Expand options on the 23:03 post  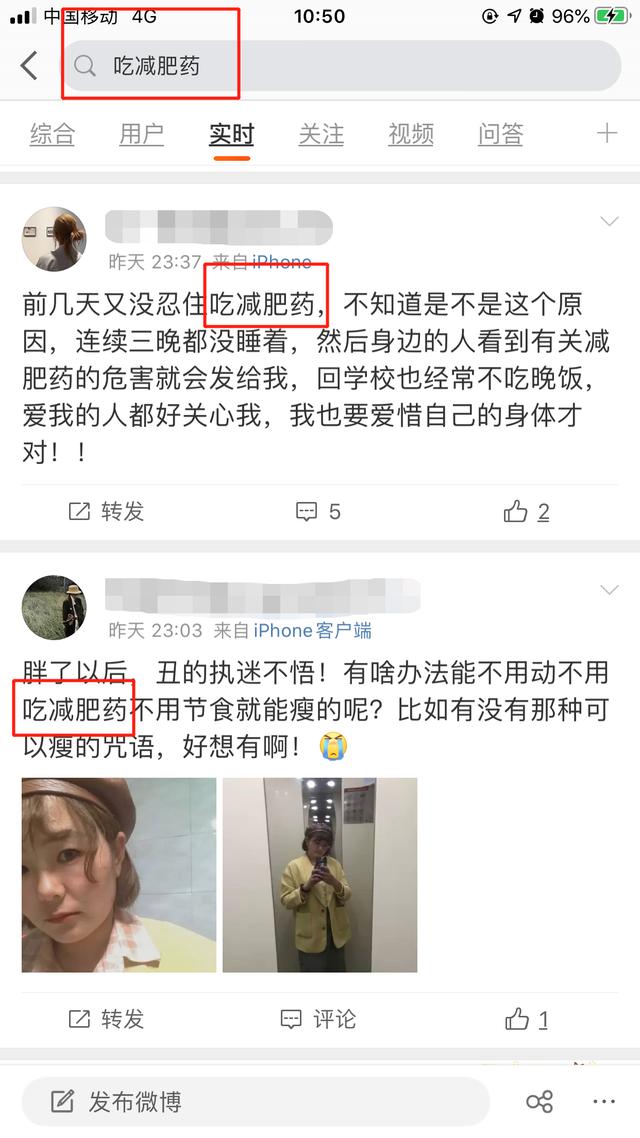click(x=609, y=590)
